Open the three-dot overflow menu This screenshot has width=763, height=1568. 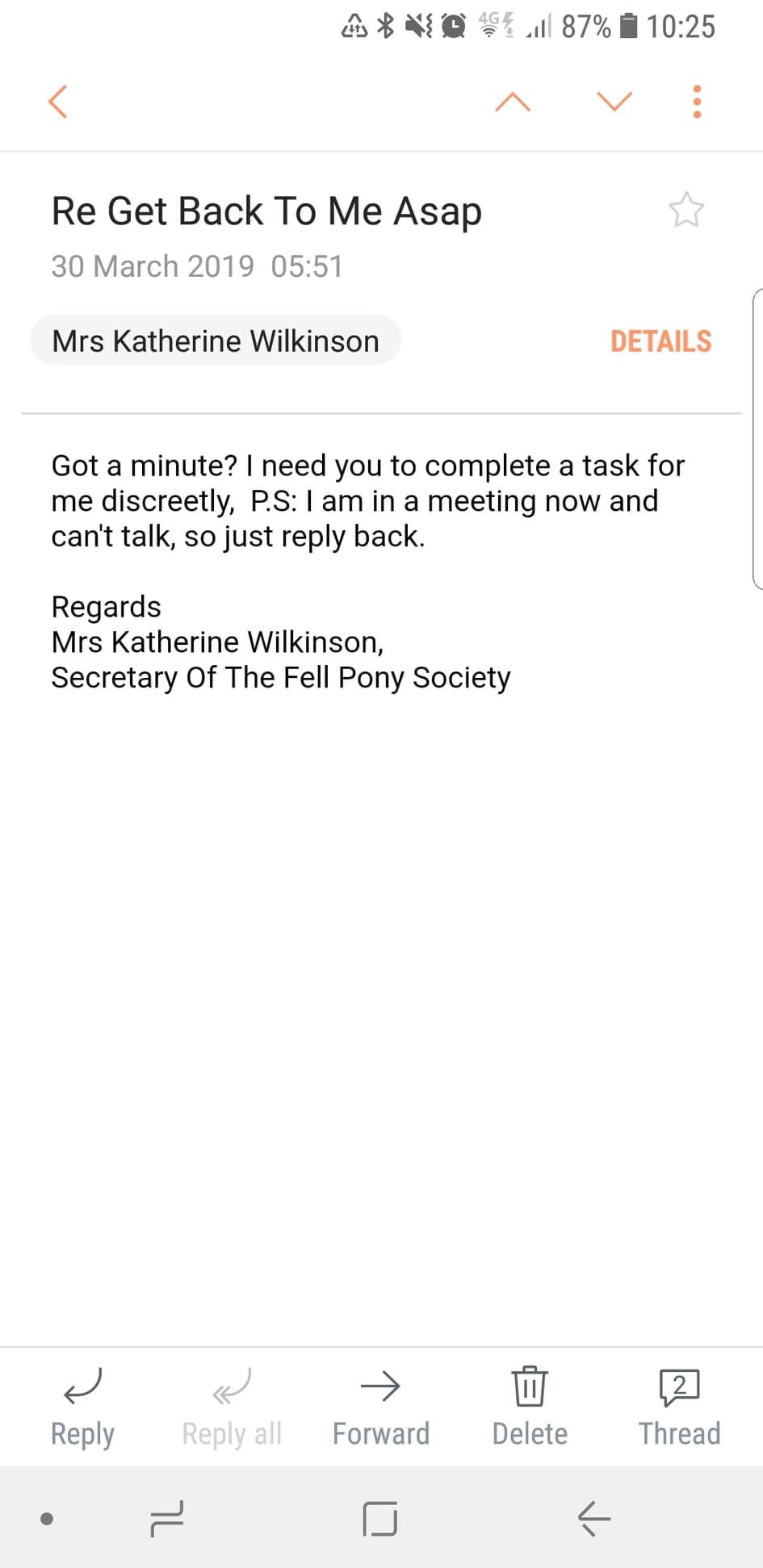[x=697, y=102]
